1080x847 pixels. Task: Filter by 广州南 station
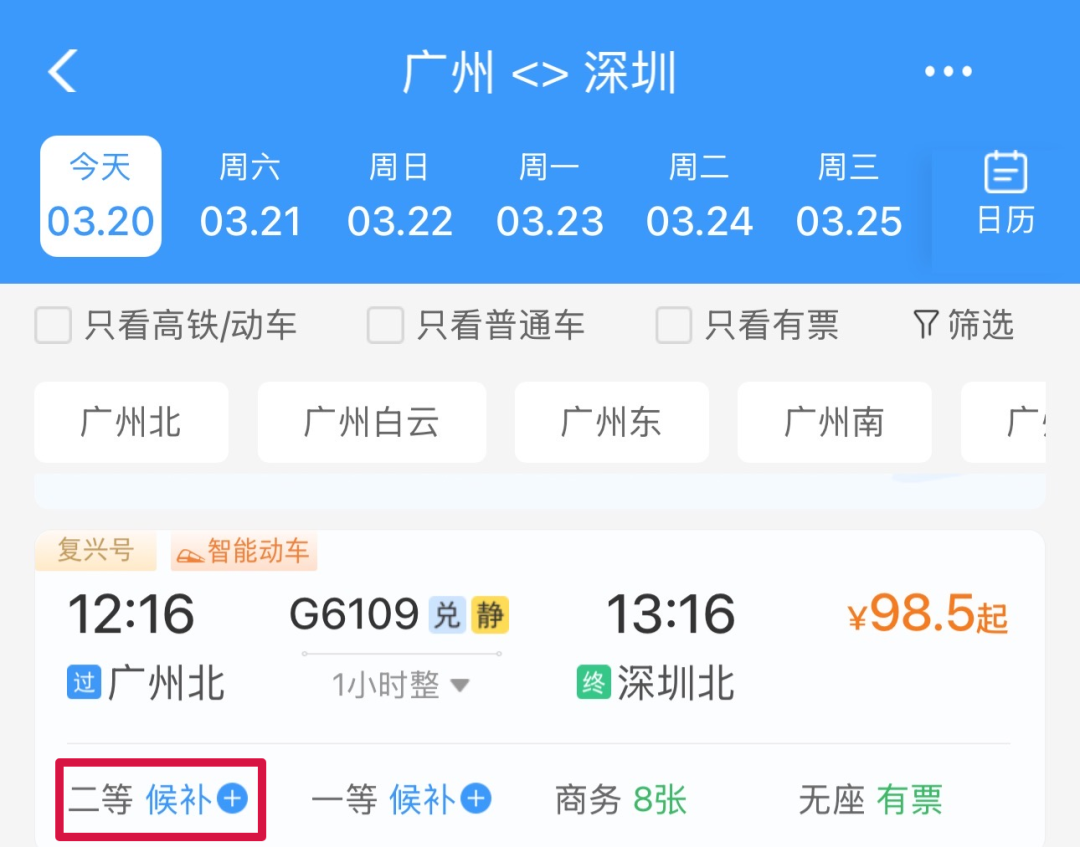[x=834, y=422]
